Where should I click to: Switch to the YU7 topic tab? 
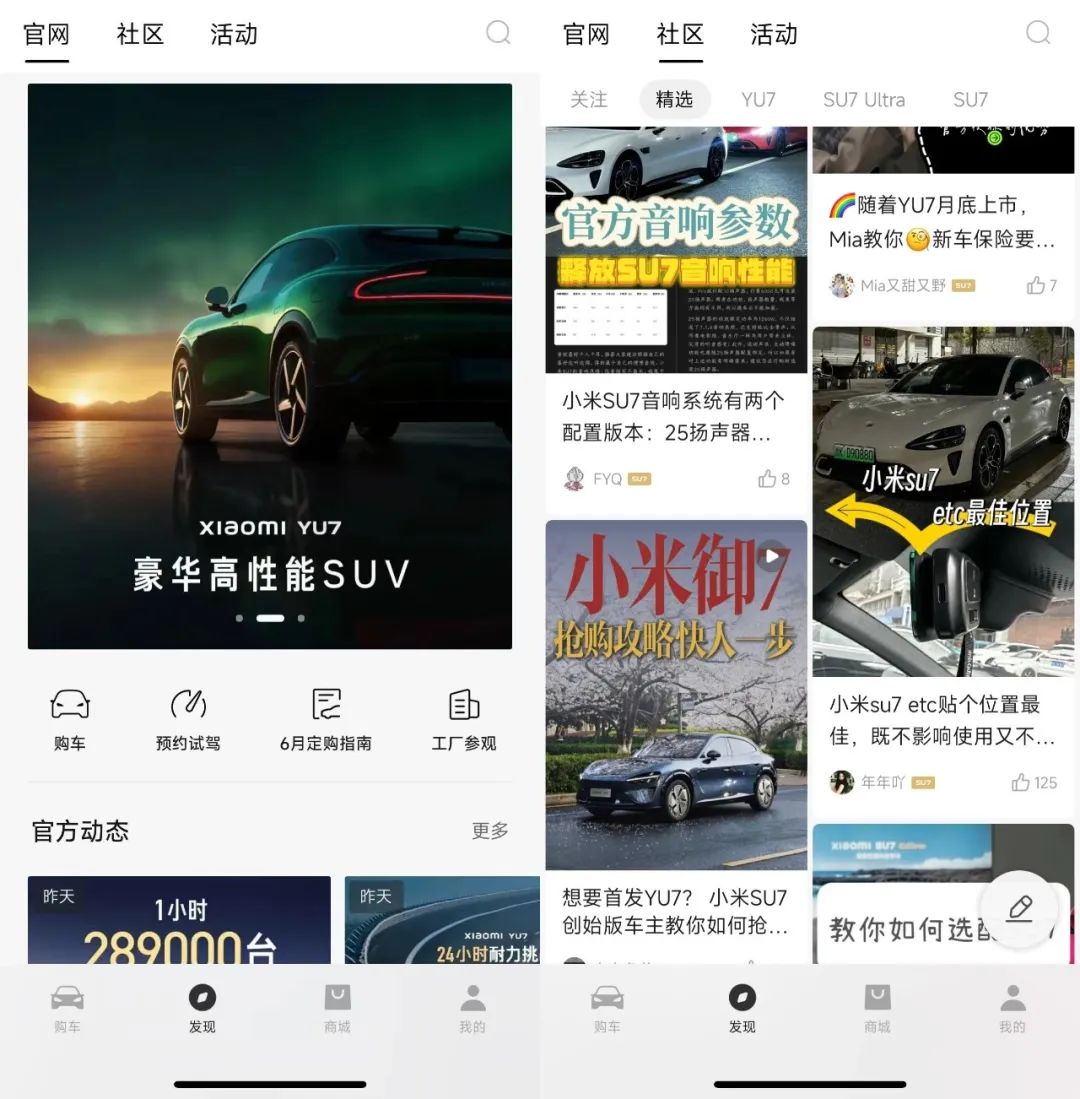[x=759, y=100]
